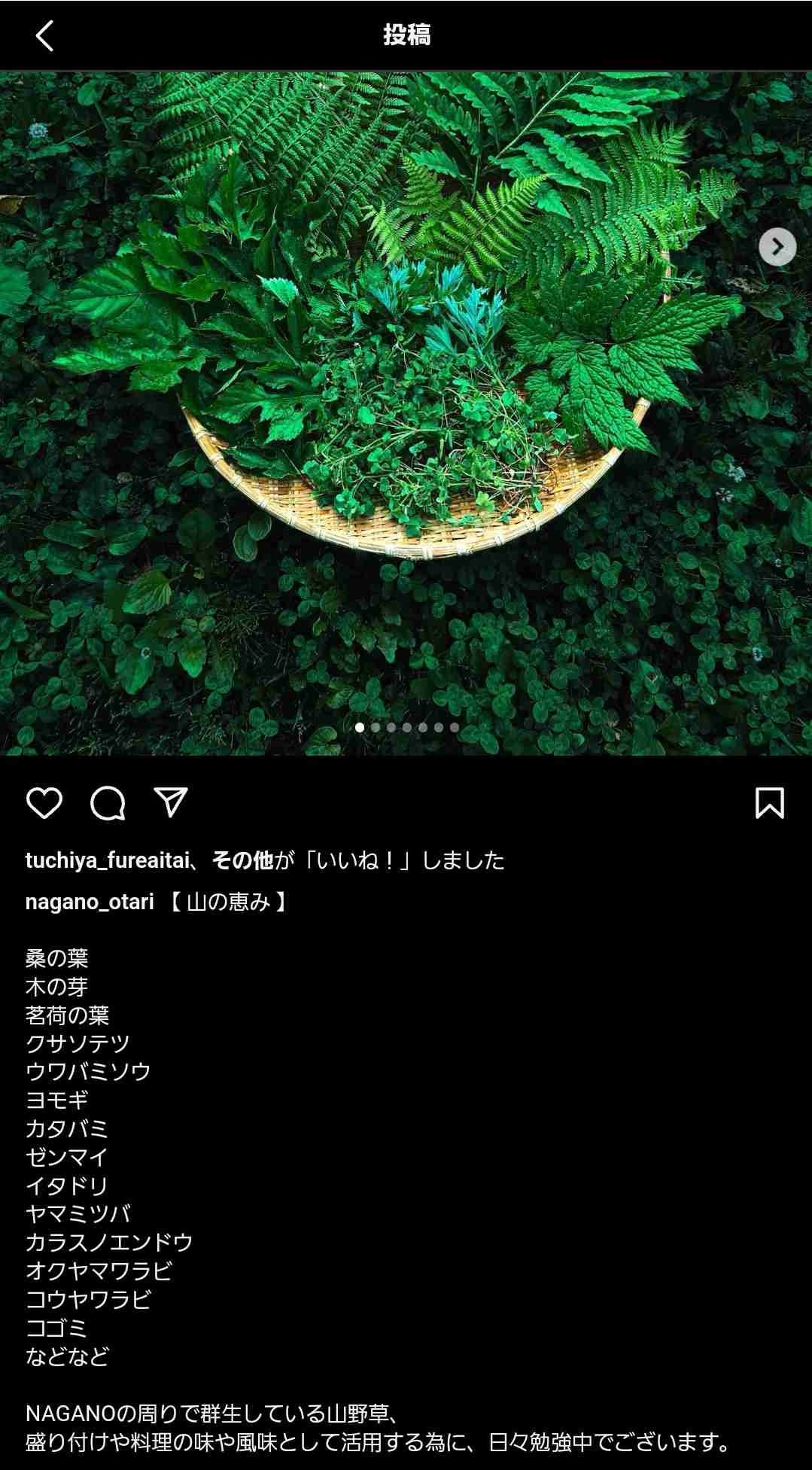Share post via paper plane icon
The image size is (812, 1470).
(x=170, y=802)
